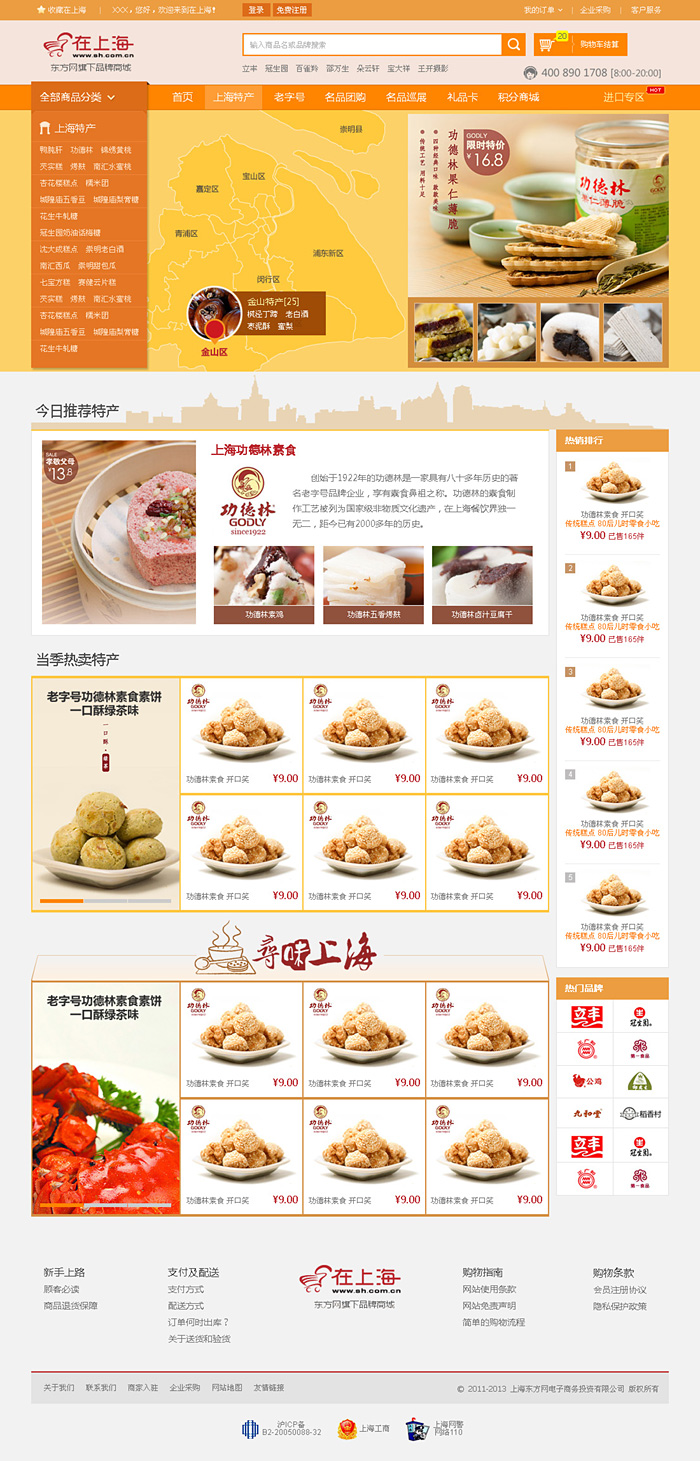Select 浦东新区 on the Shanghai map
Screen dimensions: 700x1461
(x=328, y=253)
